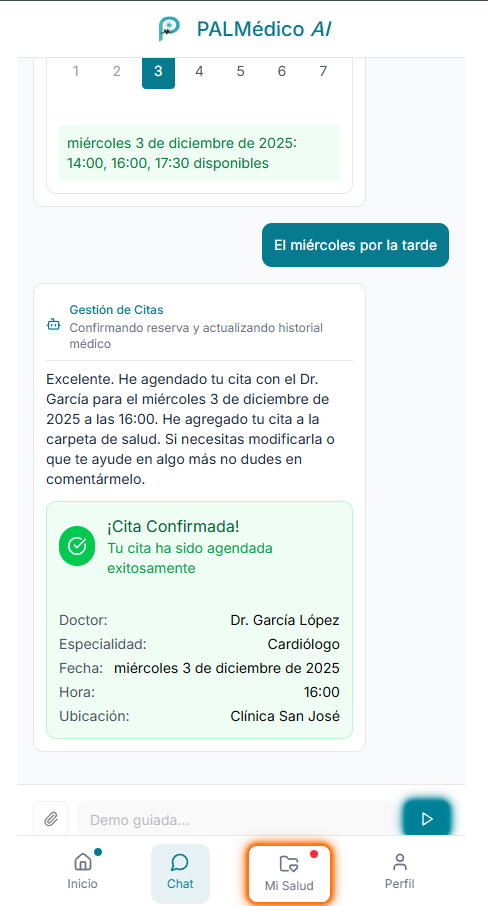The image size is (488, 906).
Task: Choose day 5 in the calendar
Action: (x=240, y=72)
